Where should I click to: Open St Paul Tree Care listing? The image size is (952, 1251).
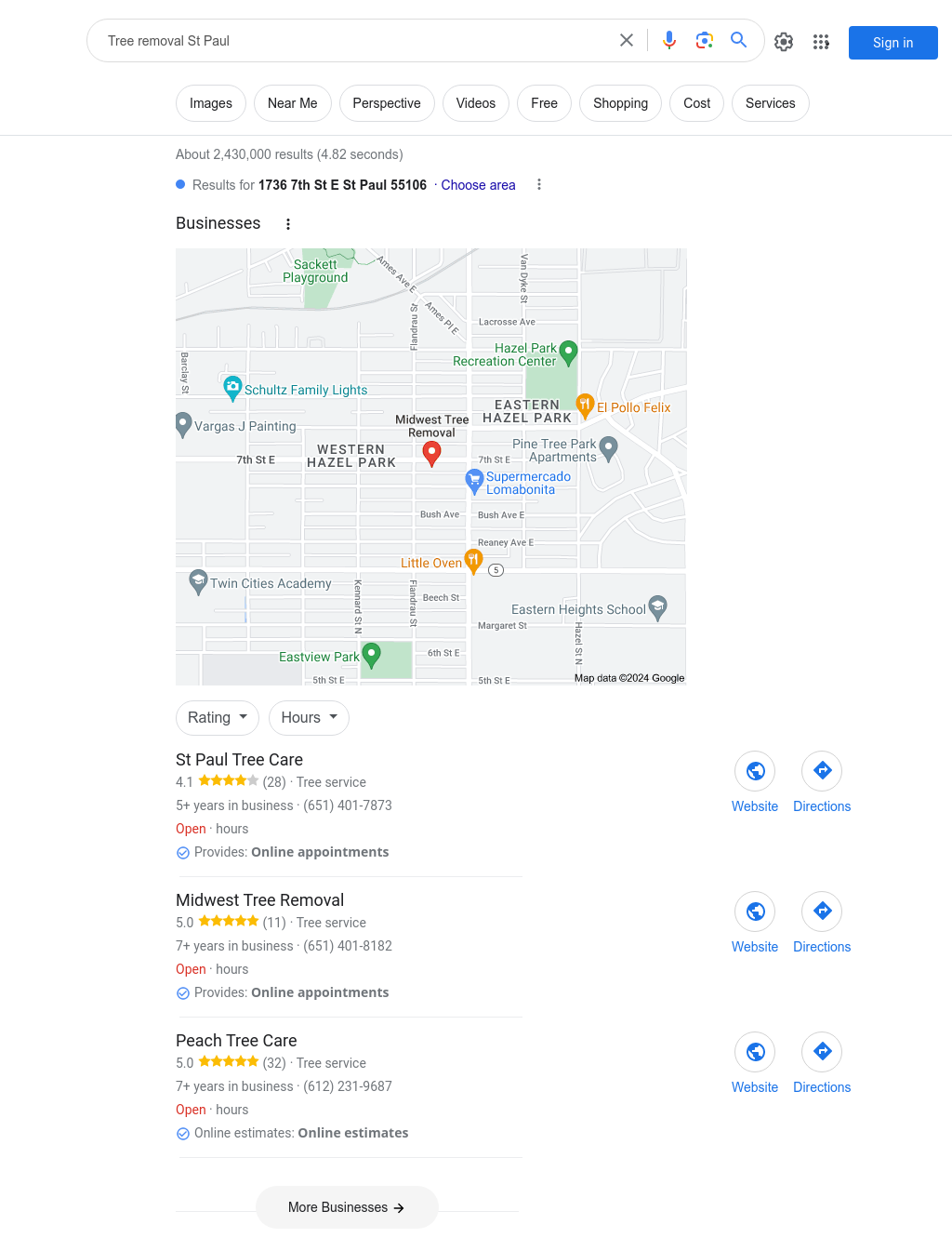(x=239, y=760)
